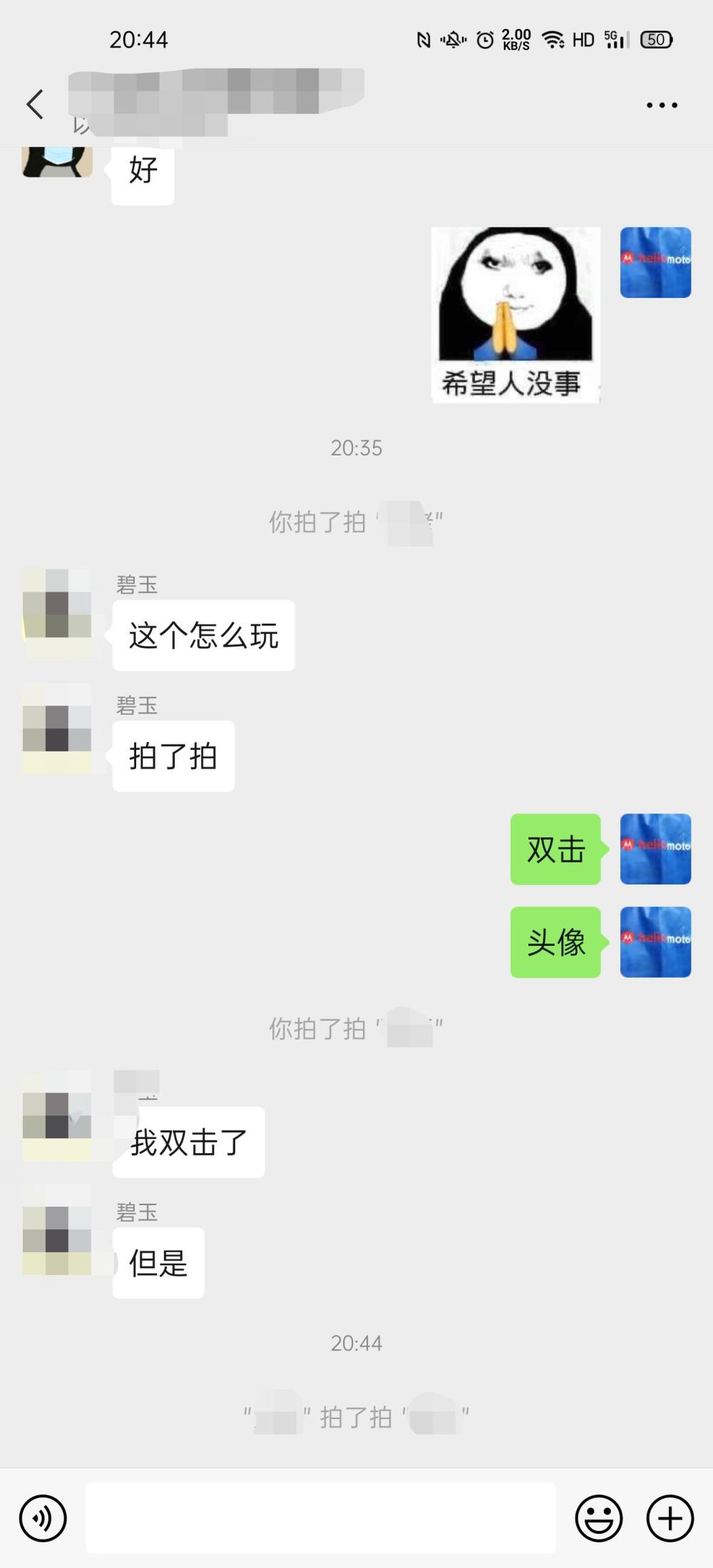713x1568 pixels.
Task: Select the '但是' message bubble
Action: [x=158, y=1260]
